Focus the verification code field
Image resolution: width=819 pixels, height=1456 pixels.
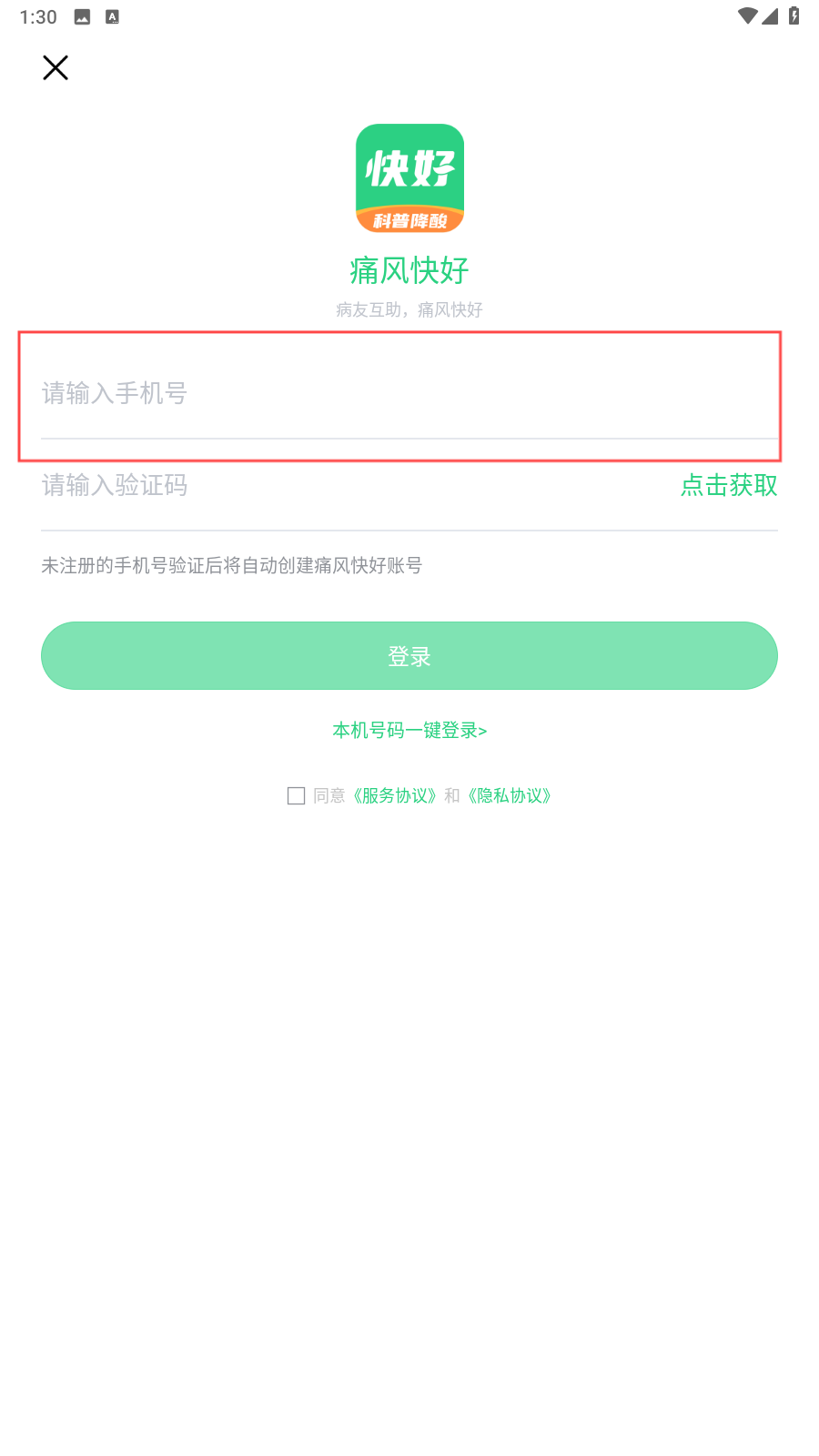(x=355, y=485)
